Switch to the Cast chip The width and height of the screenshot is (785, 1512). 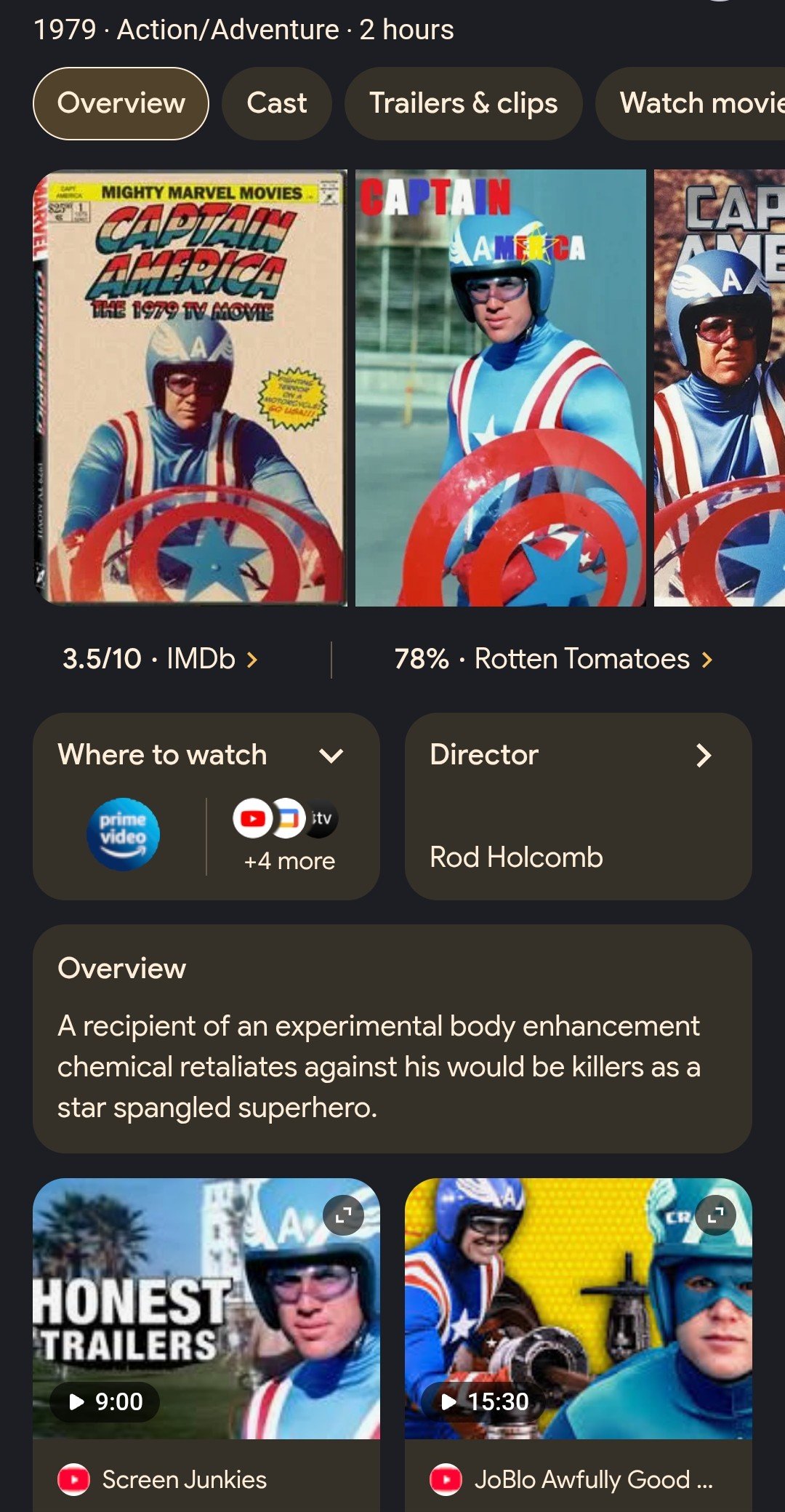pos(276,103)
